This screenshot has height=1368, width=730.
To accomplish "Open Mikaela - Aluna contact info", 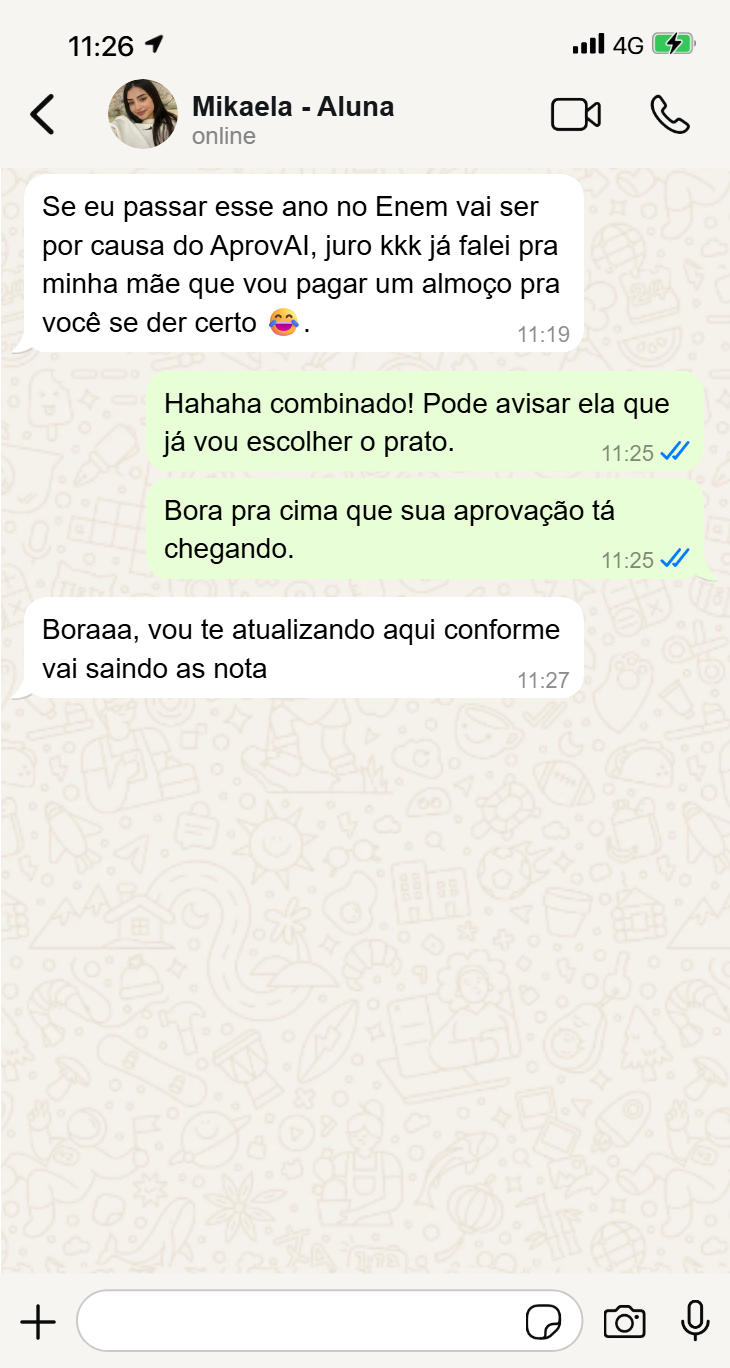I will click(x=292, y=118).
